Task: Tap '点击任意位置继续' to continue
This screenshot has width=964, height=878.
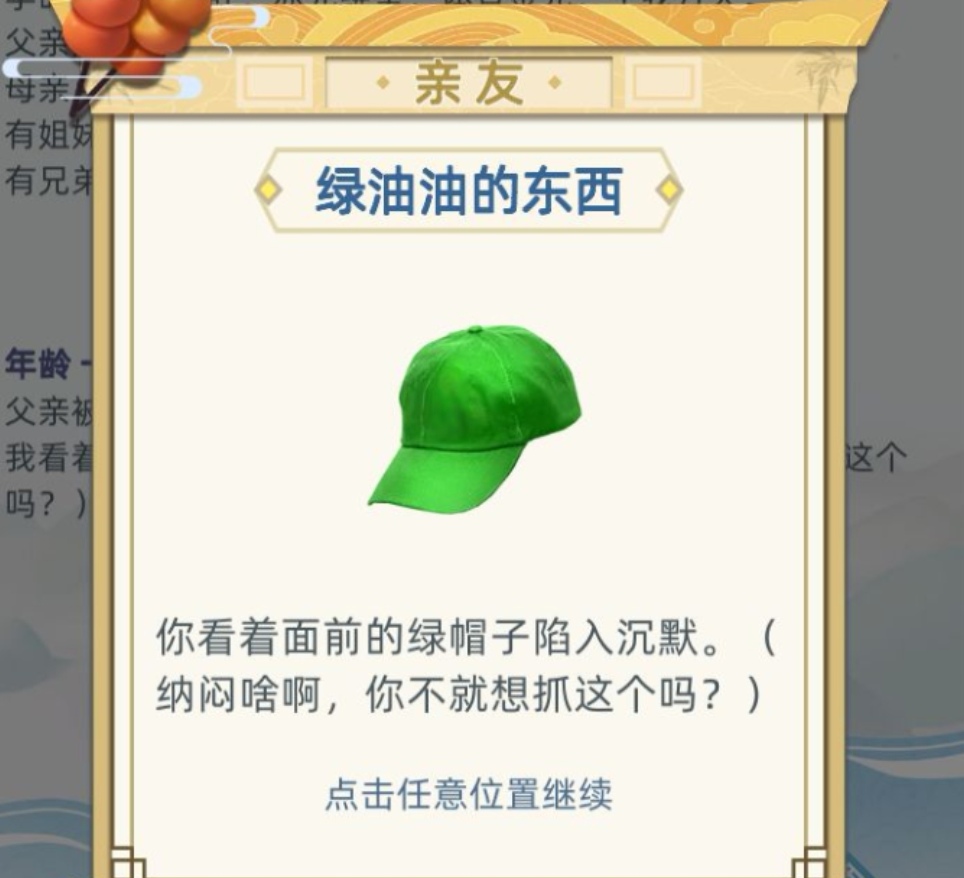Action: [468, 795]
